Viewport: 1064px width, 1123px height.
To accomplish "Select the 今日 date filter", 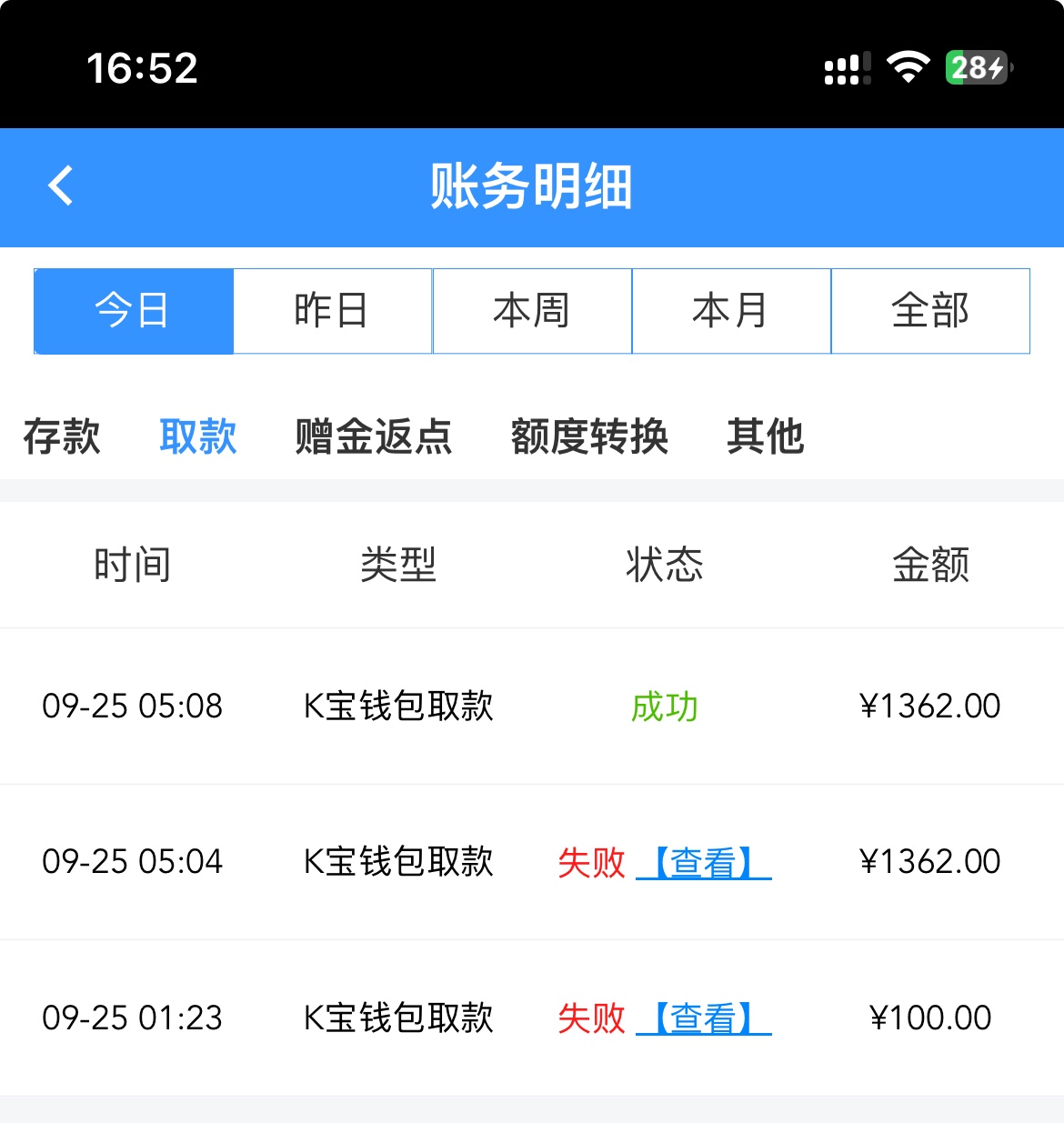I will pos(134,311).
